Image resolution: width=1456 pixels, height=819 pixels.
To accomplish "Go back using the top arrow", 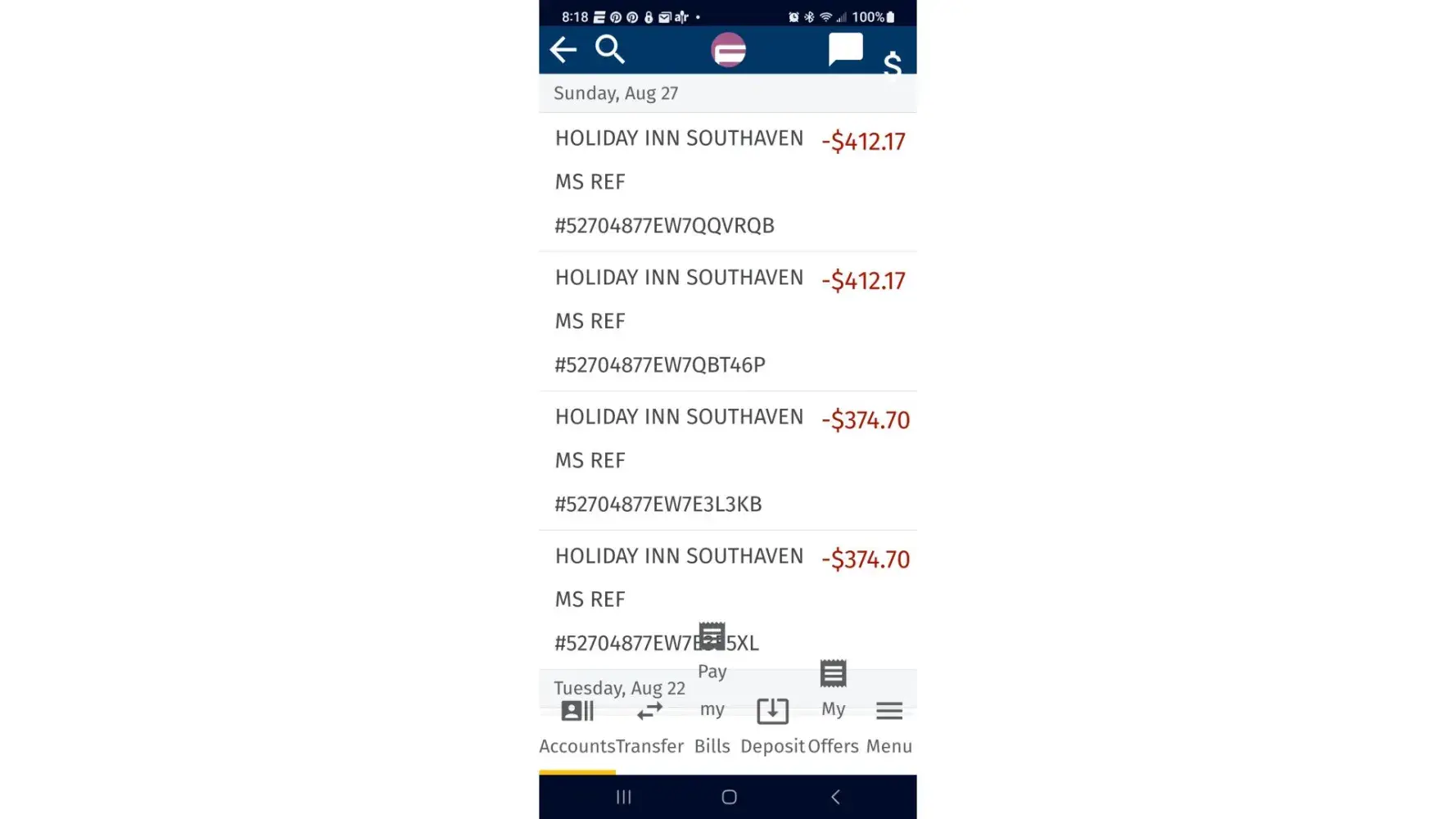I will pos(563,50).
